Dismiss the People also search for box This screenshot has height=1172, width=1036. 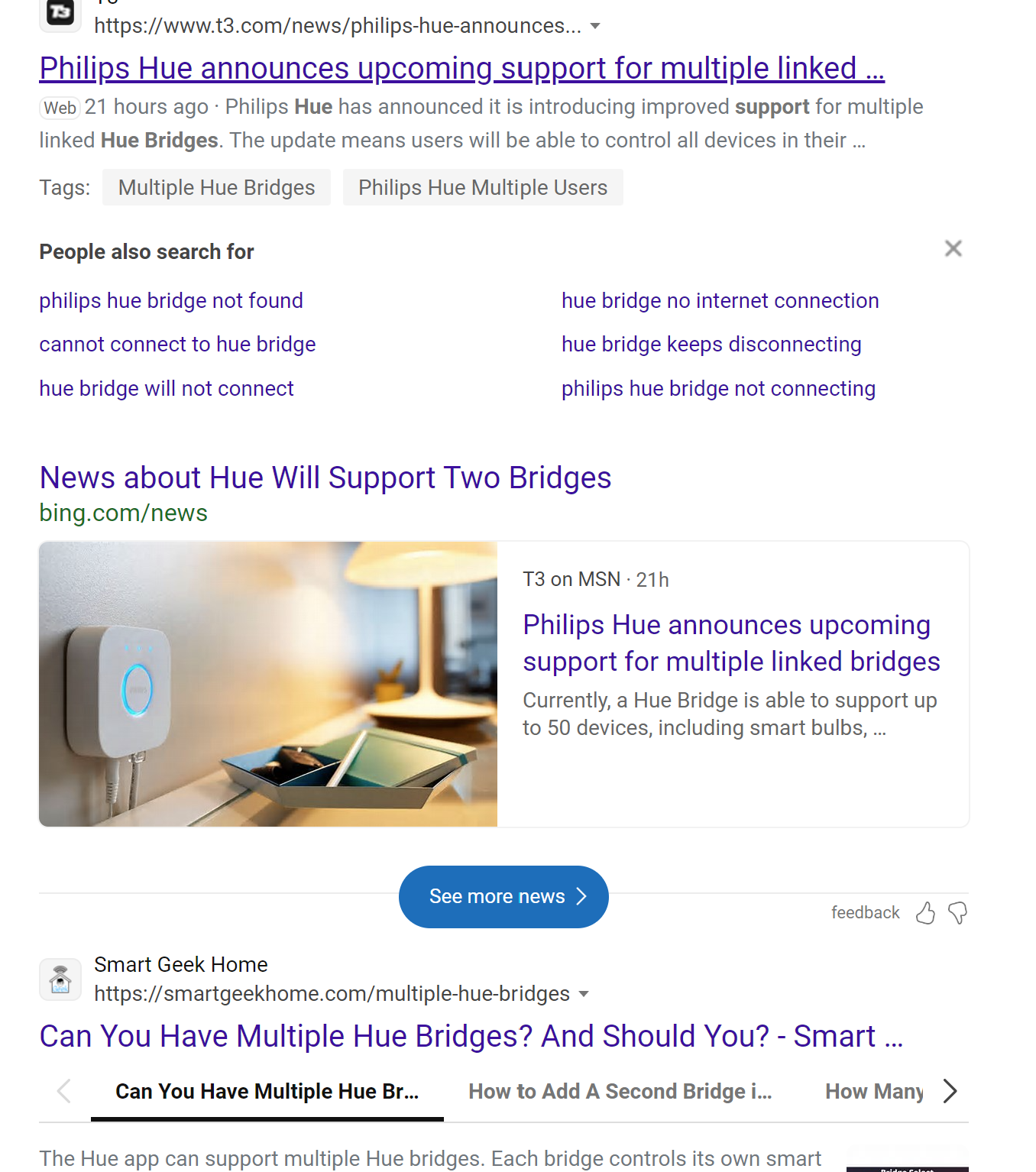[x=953, y=248]
